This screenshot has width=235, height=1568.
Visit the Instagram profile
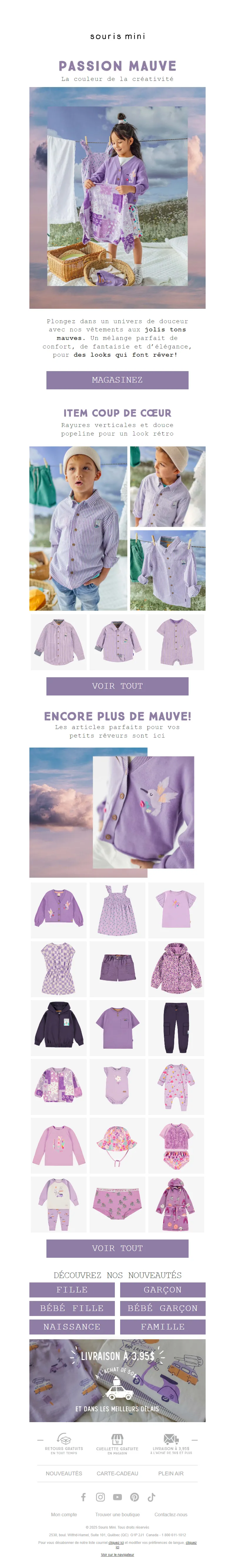[100, 1497]
